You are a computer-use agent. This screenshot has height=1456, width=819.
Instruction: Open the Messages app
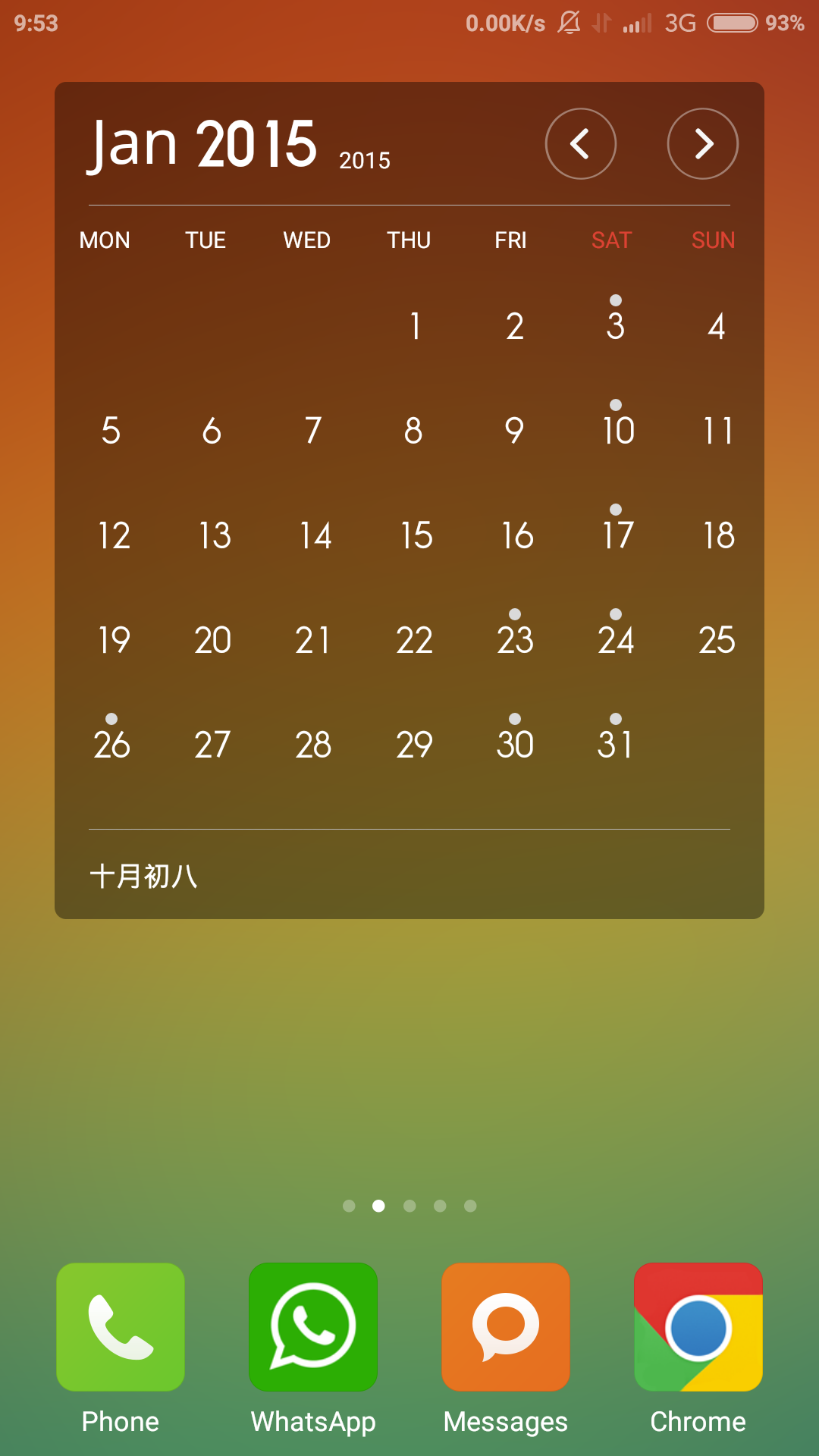coord(506,1327)
